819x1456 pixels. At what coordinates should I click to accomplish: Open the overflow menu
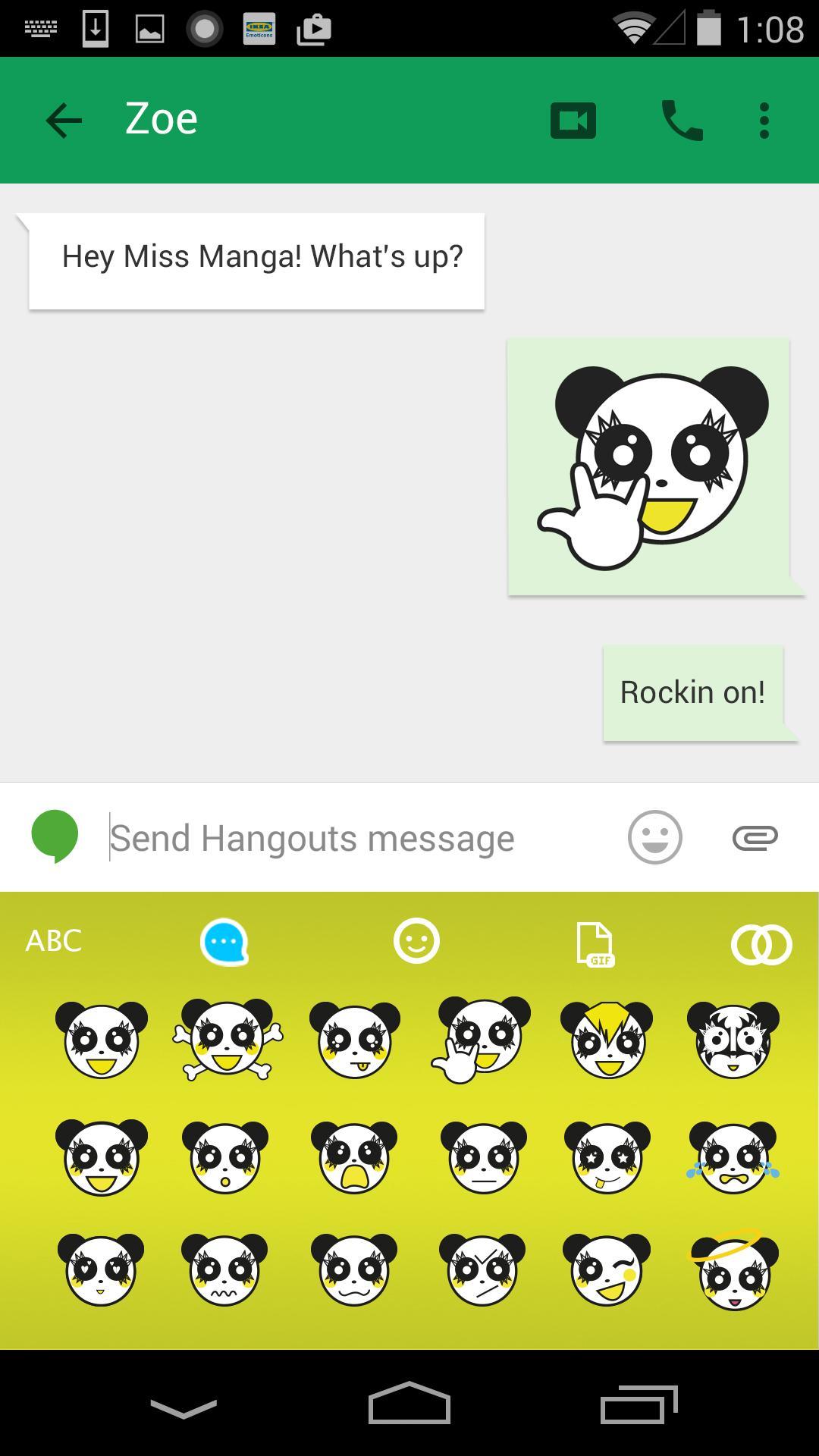764,121
